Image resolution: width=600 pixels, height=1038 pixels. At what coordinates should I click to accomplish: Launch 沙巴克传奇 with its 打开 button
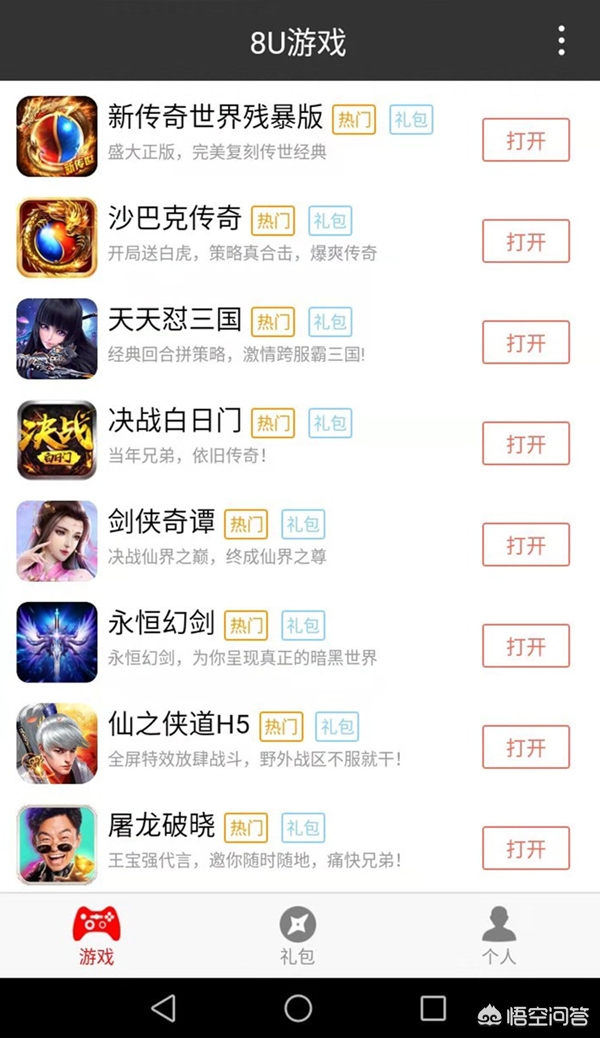pos(525,241)
